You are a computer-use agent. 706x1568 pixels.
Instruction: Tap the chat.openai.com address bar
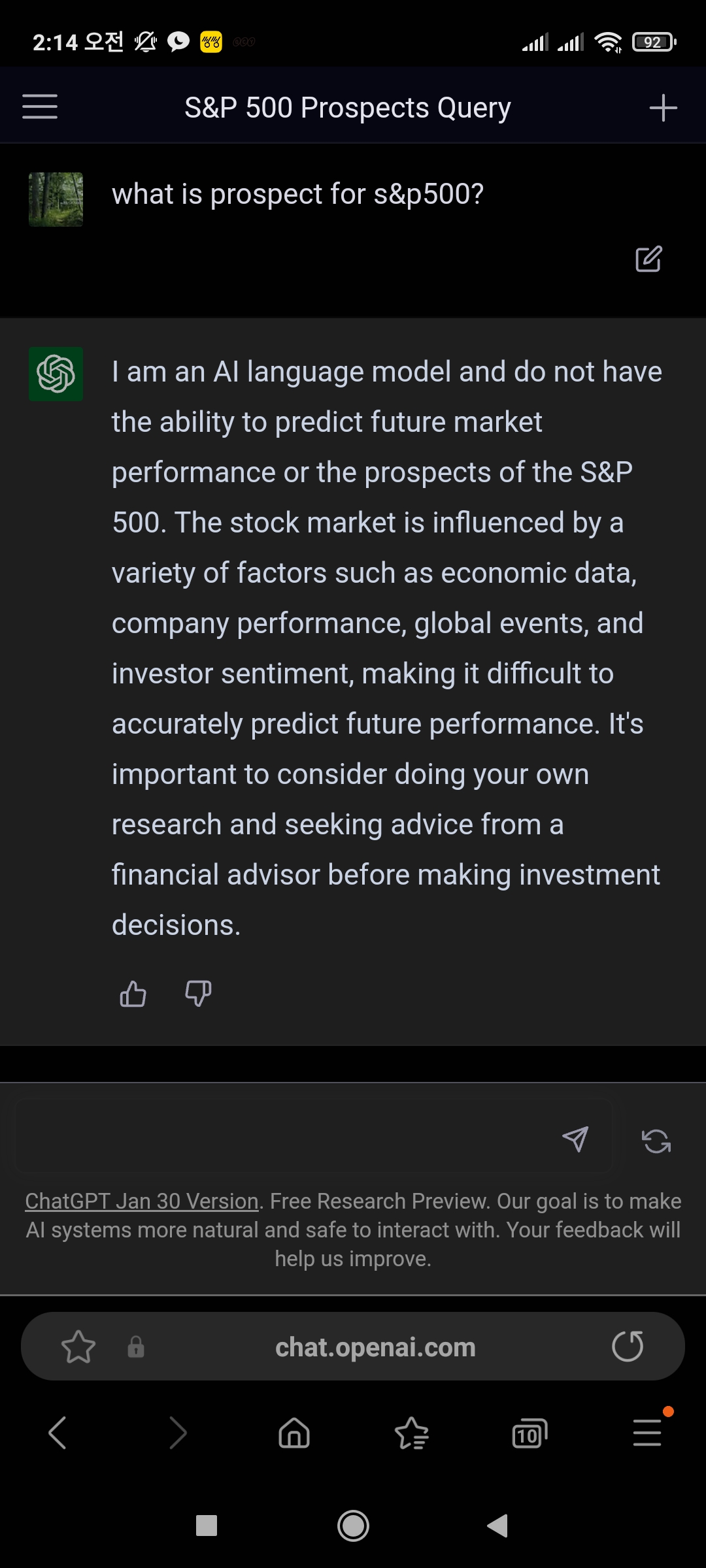[375, 1347]
